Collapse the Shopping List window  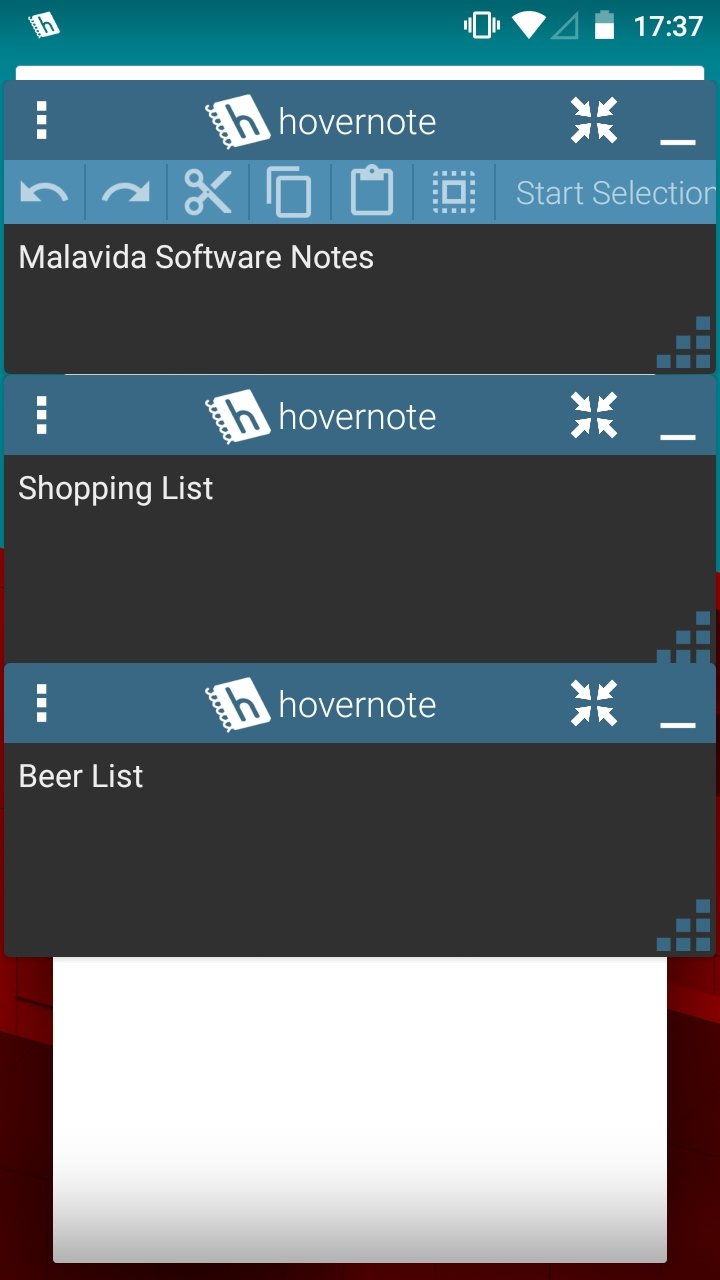coord(594,415)
